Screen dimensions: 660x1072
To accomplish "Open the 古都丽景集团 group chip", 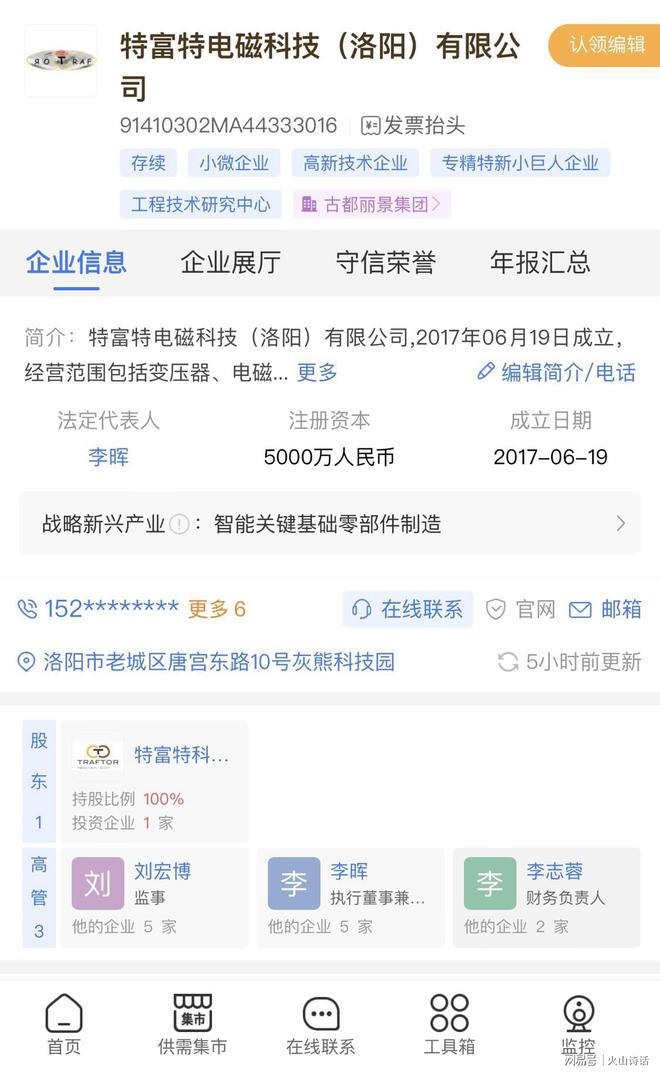I will tap(372, 204).
